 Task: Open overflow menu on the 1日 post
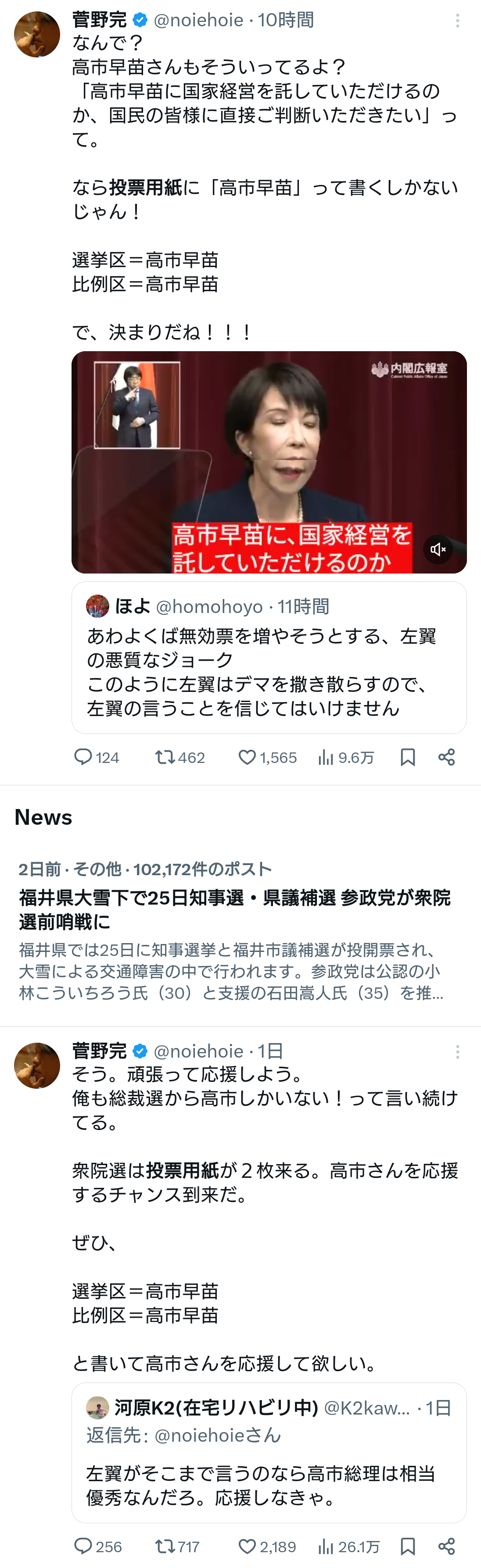(x=457, y=1052)
